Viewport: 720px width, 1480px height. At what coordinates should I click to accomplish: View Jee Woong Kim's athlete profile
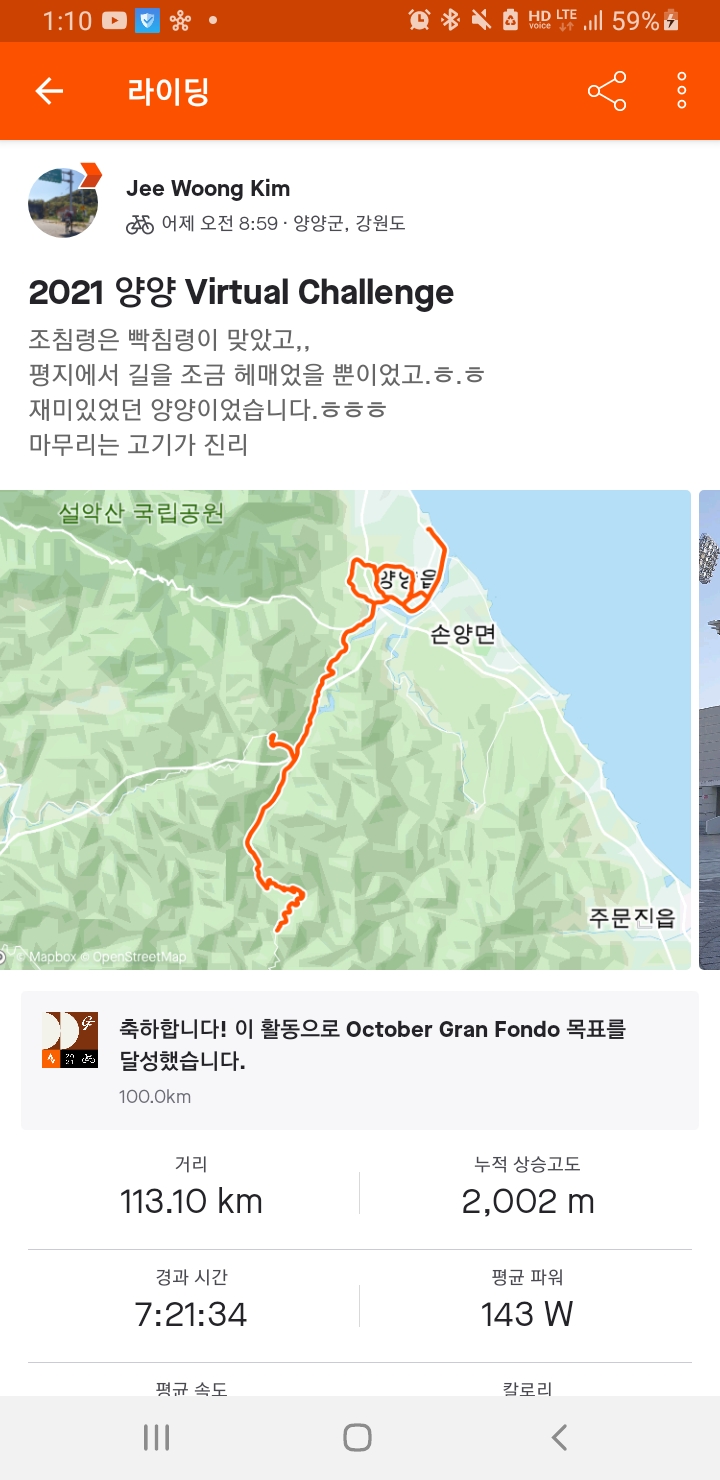(208, 188)
